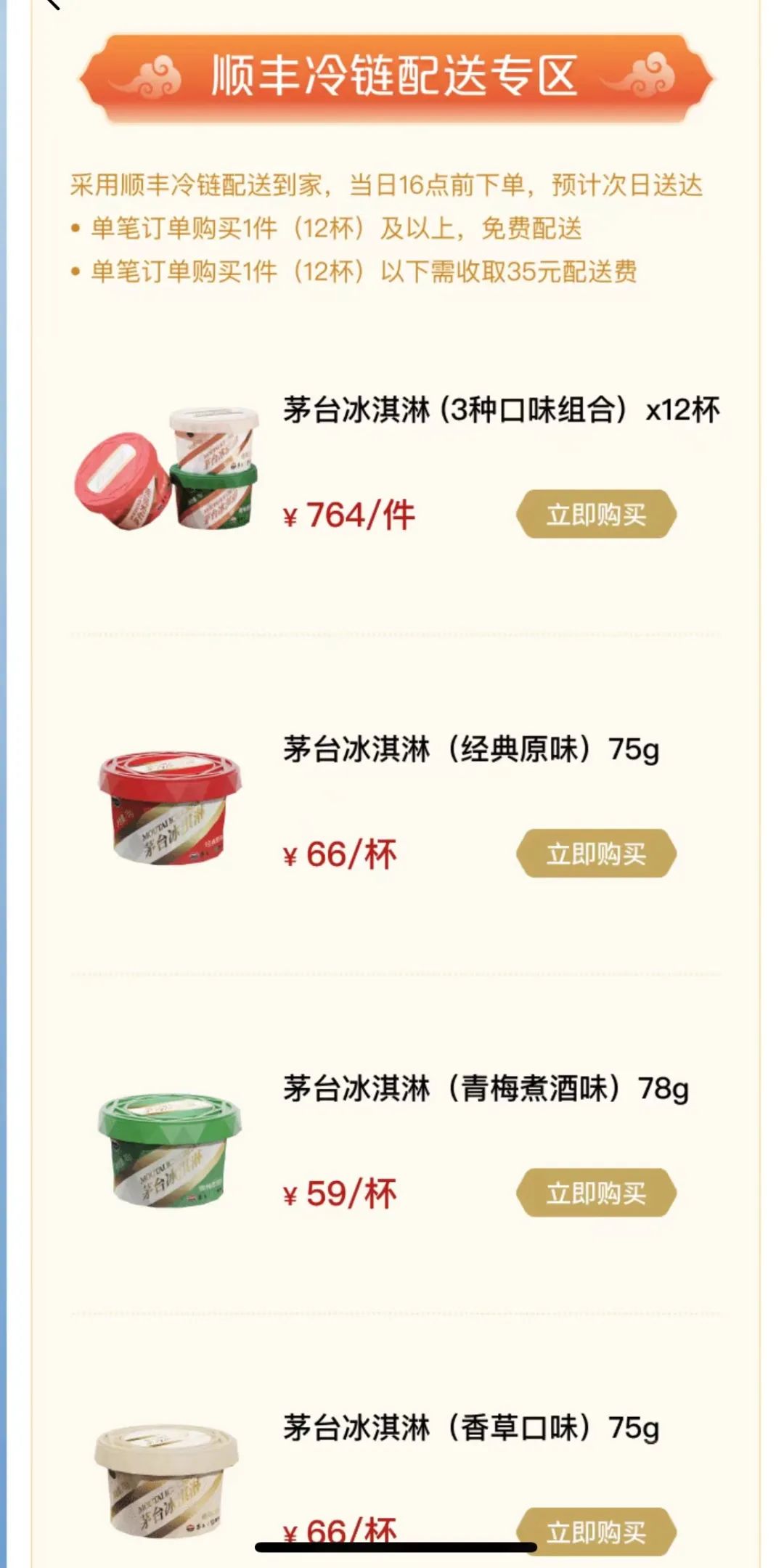The width and height of the screenshot is (784, 1568).
Task: Purchase the 青梅煮酒味 78g ice cream
Action: 596,1193
